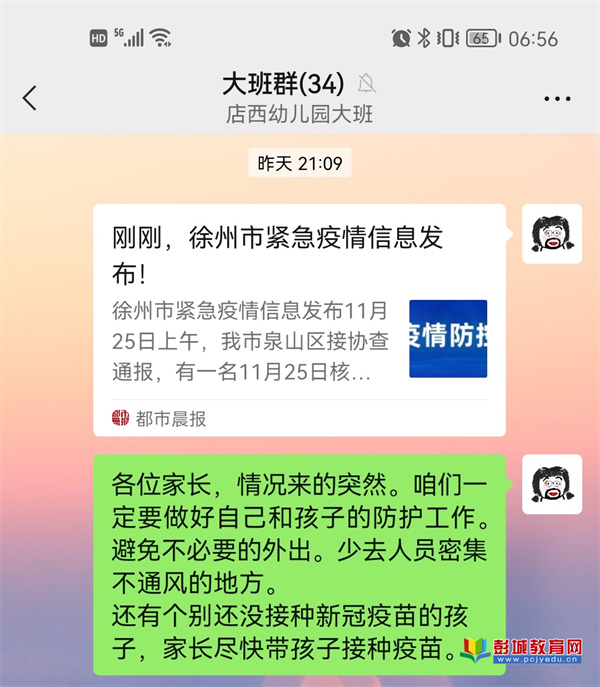The height and width of the screenshot is (687, 600).
Task: View the sender's avatar beside the article card
Action: pyautogui.click(x=552, y=234)
